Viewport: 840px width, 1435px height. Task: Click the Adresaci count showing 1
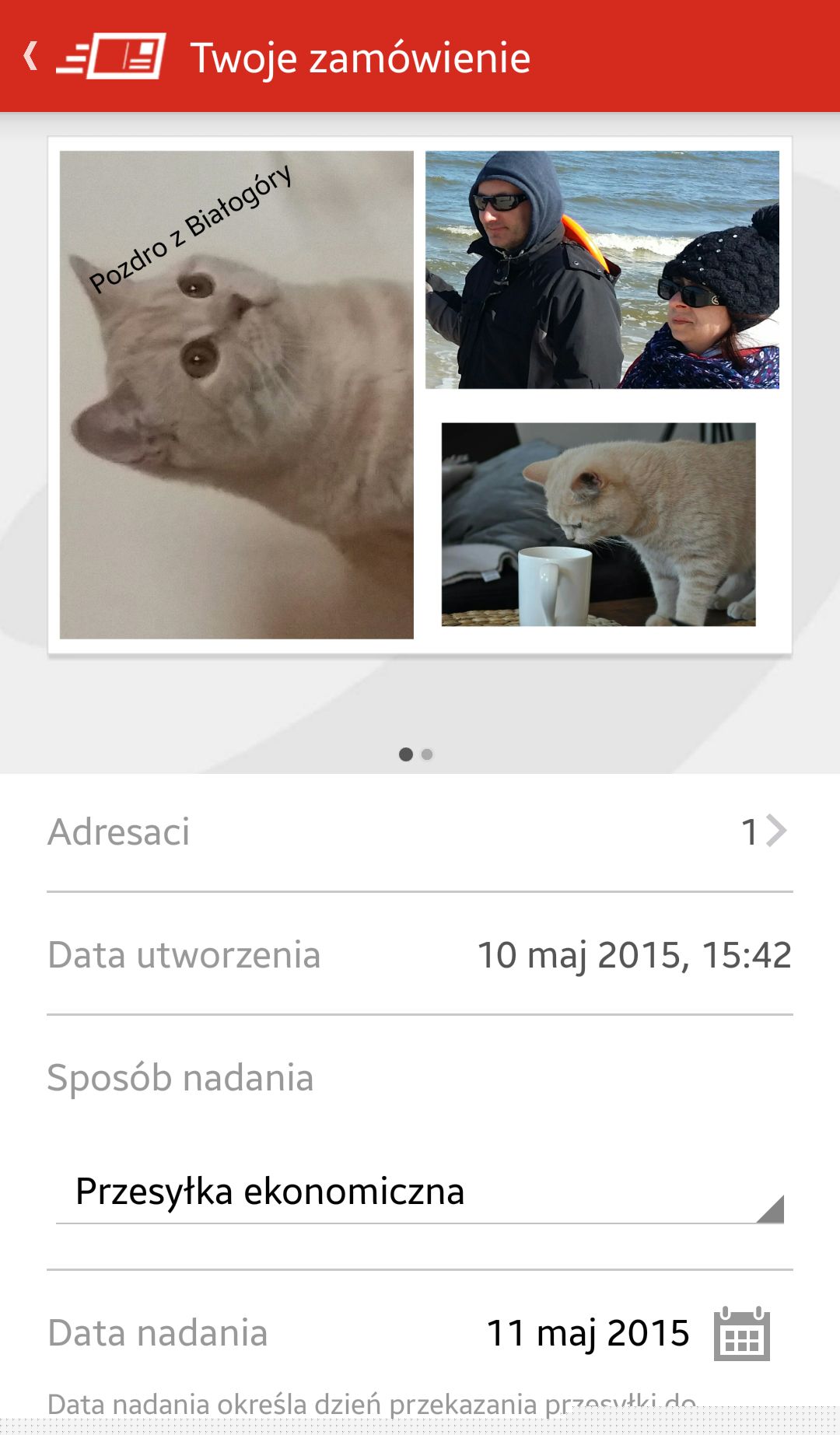click(x=749, y=832)
